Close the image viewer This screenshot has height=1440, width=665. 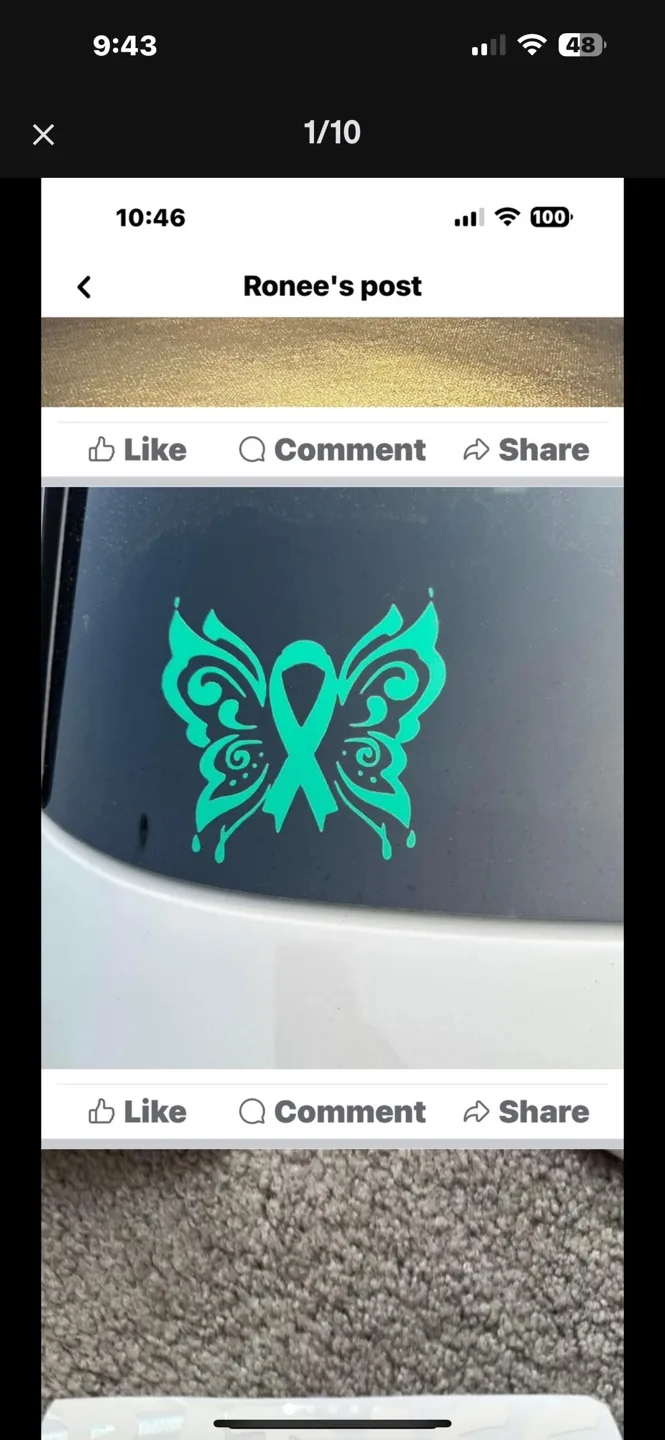43,134
